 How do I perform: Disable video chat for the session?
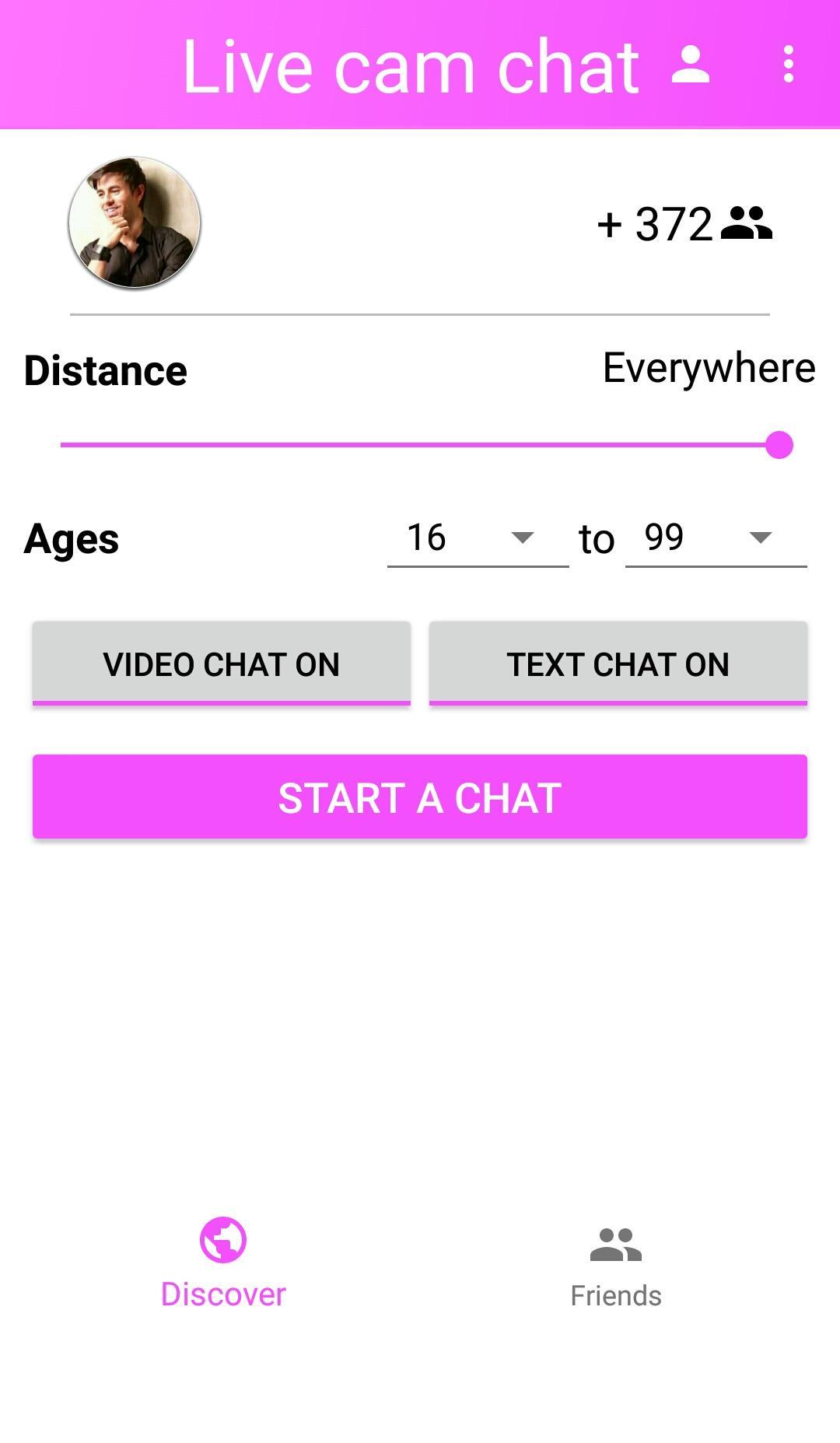click(221, 664)
